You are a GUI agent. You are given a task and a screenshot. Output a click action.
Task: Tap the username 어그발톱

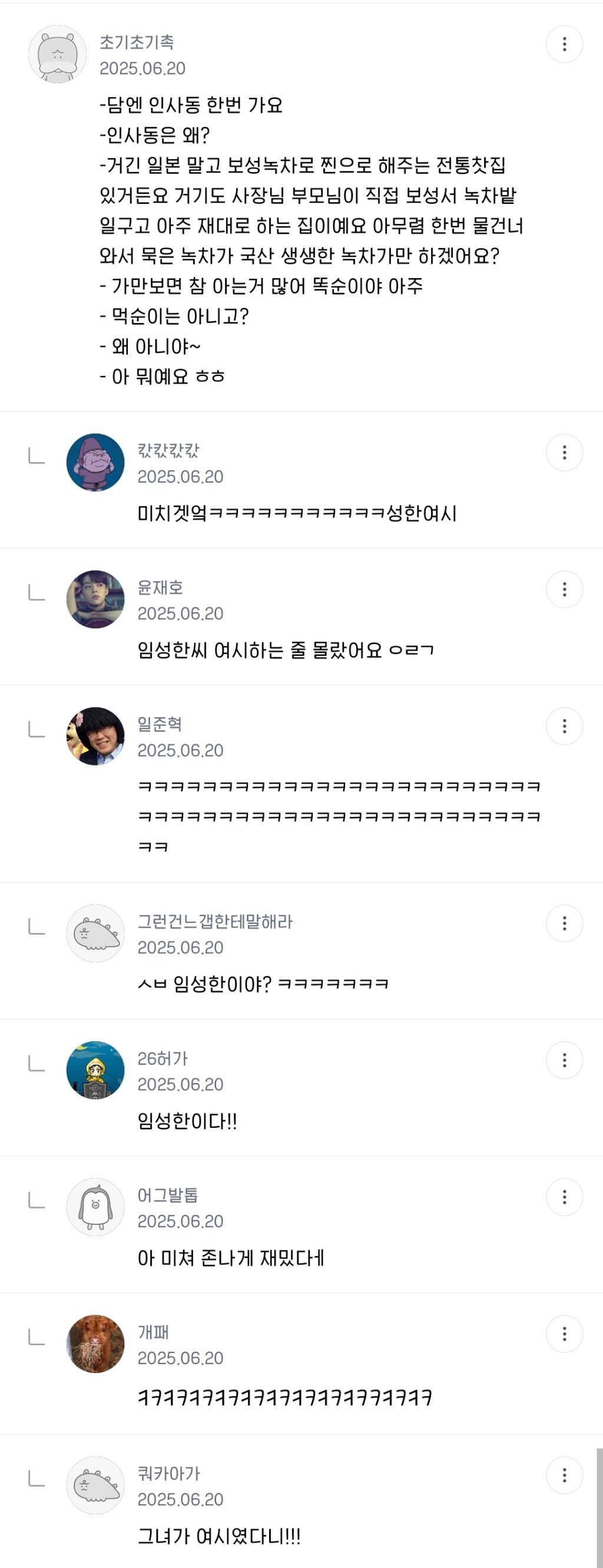[x=167, y=1196]
